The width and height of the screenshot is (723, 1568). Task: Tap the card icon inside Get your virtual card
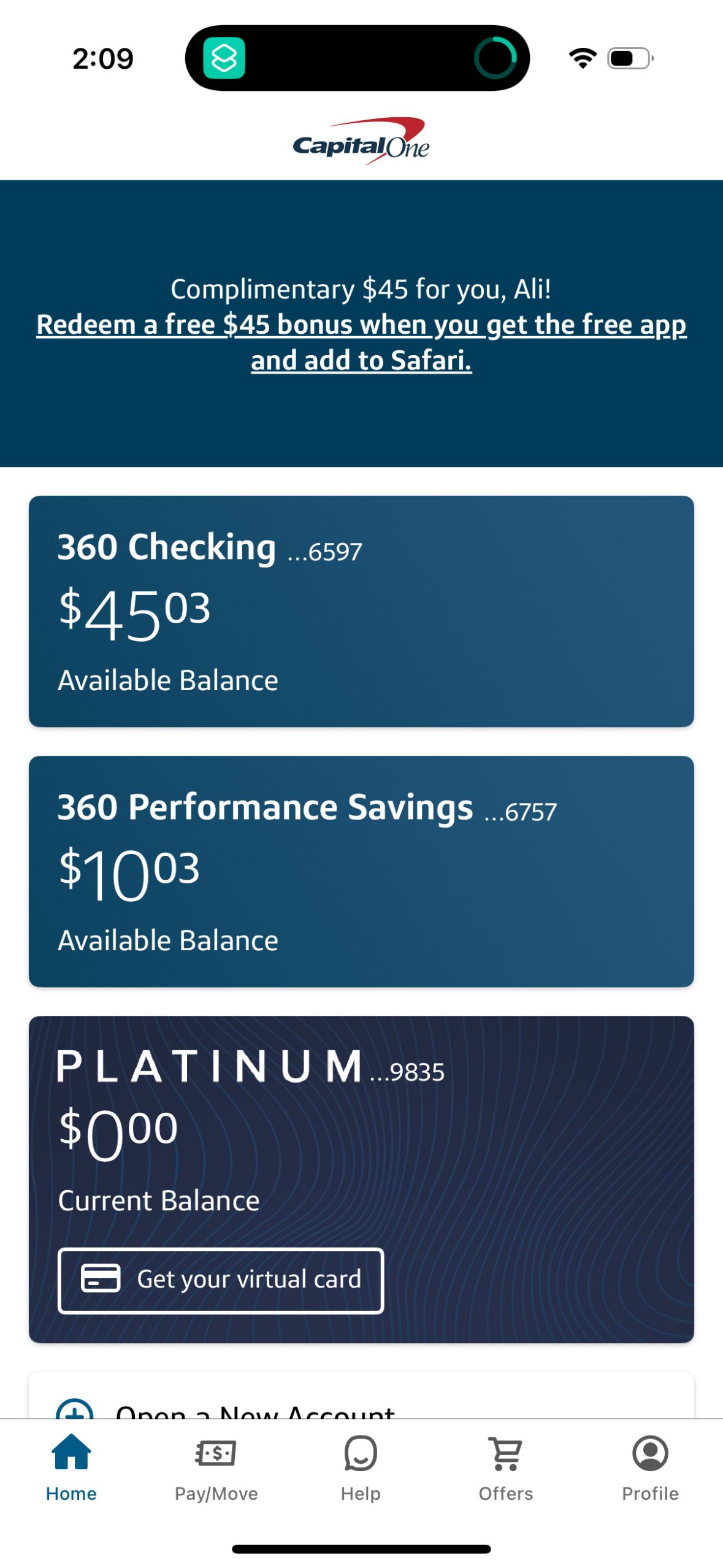click(x=100, y=1279)
